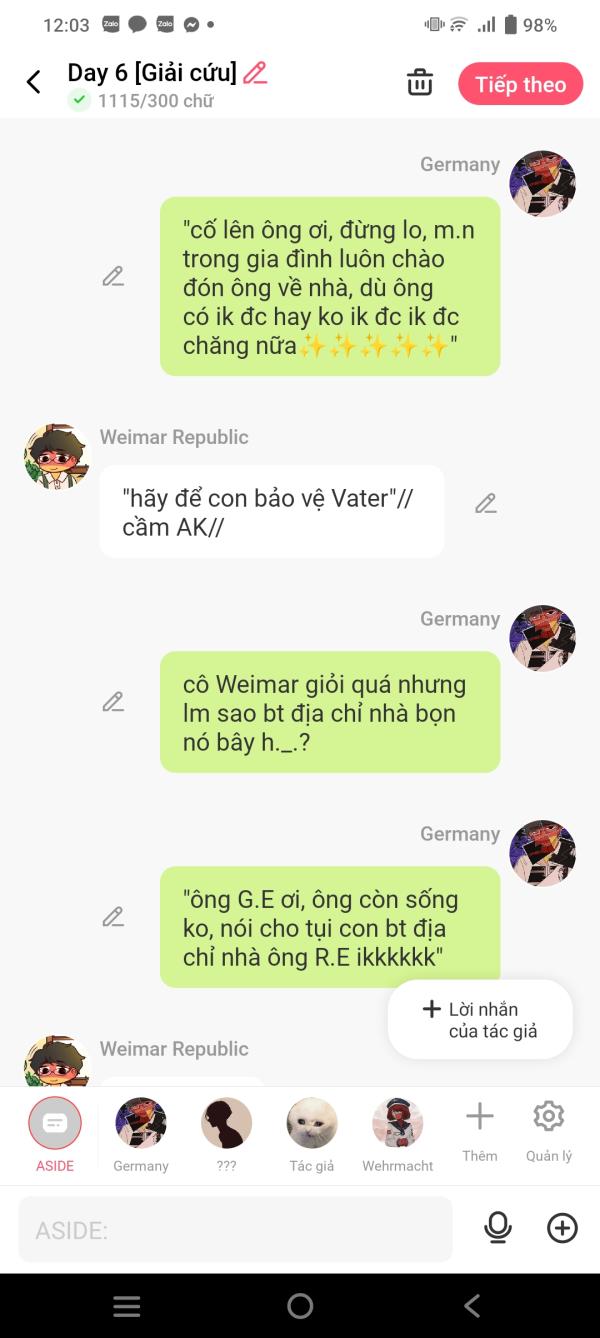This screenshot has width=600, height=1338.
Task: Go back using the top-left arrow
Action: pyautogui.click(x=33, y=83)
